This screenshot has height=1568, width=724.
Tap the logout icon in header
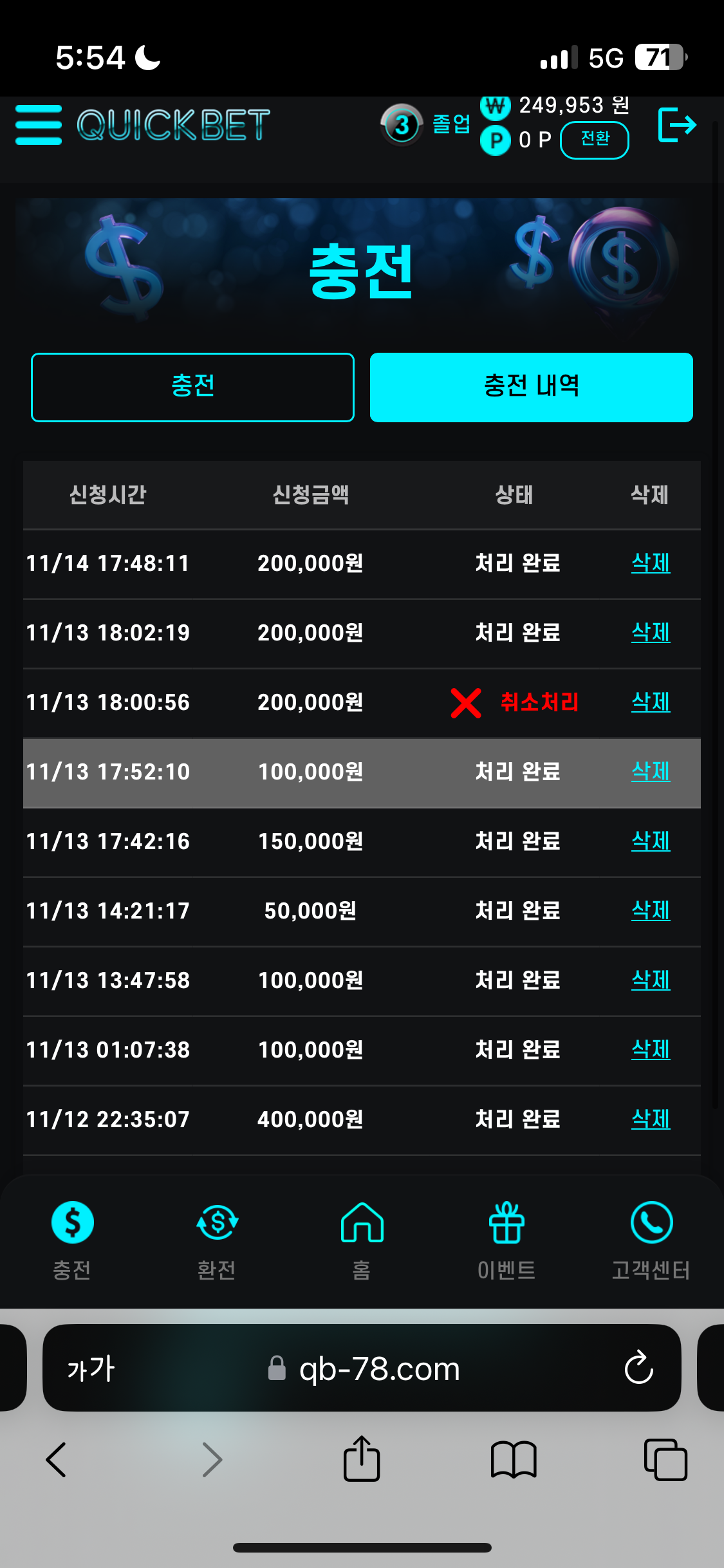676,125
